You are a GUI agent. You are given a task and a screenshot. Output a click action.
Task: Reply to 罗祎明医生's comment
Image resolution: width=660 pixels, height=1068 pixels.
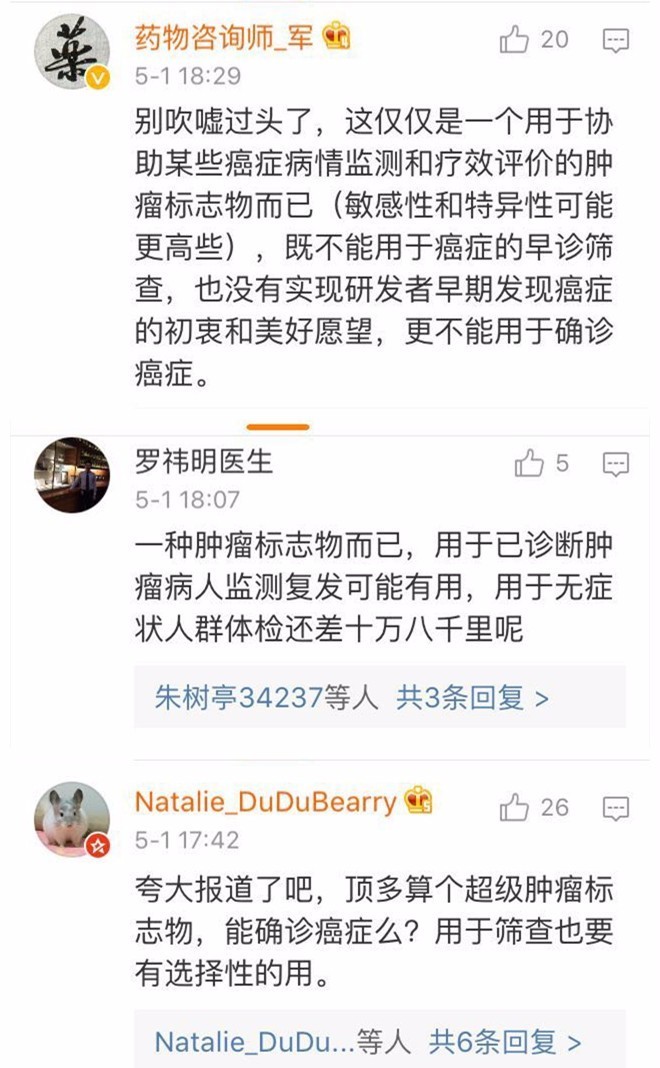coord(616,465)
